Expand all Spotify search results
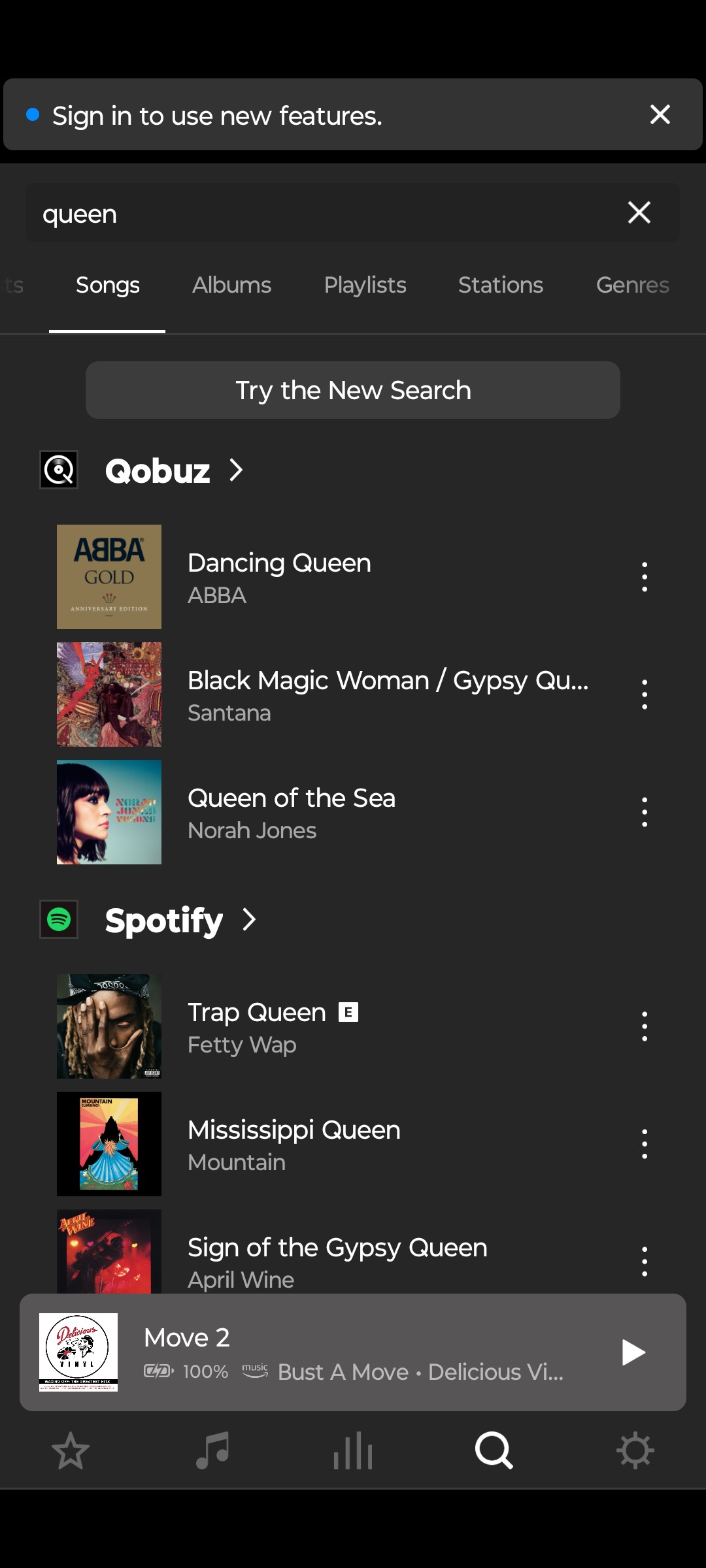Screen dimensions: 706x1568 click(248, 920)
